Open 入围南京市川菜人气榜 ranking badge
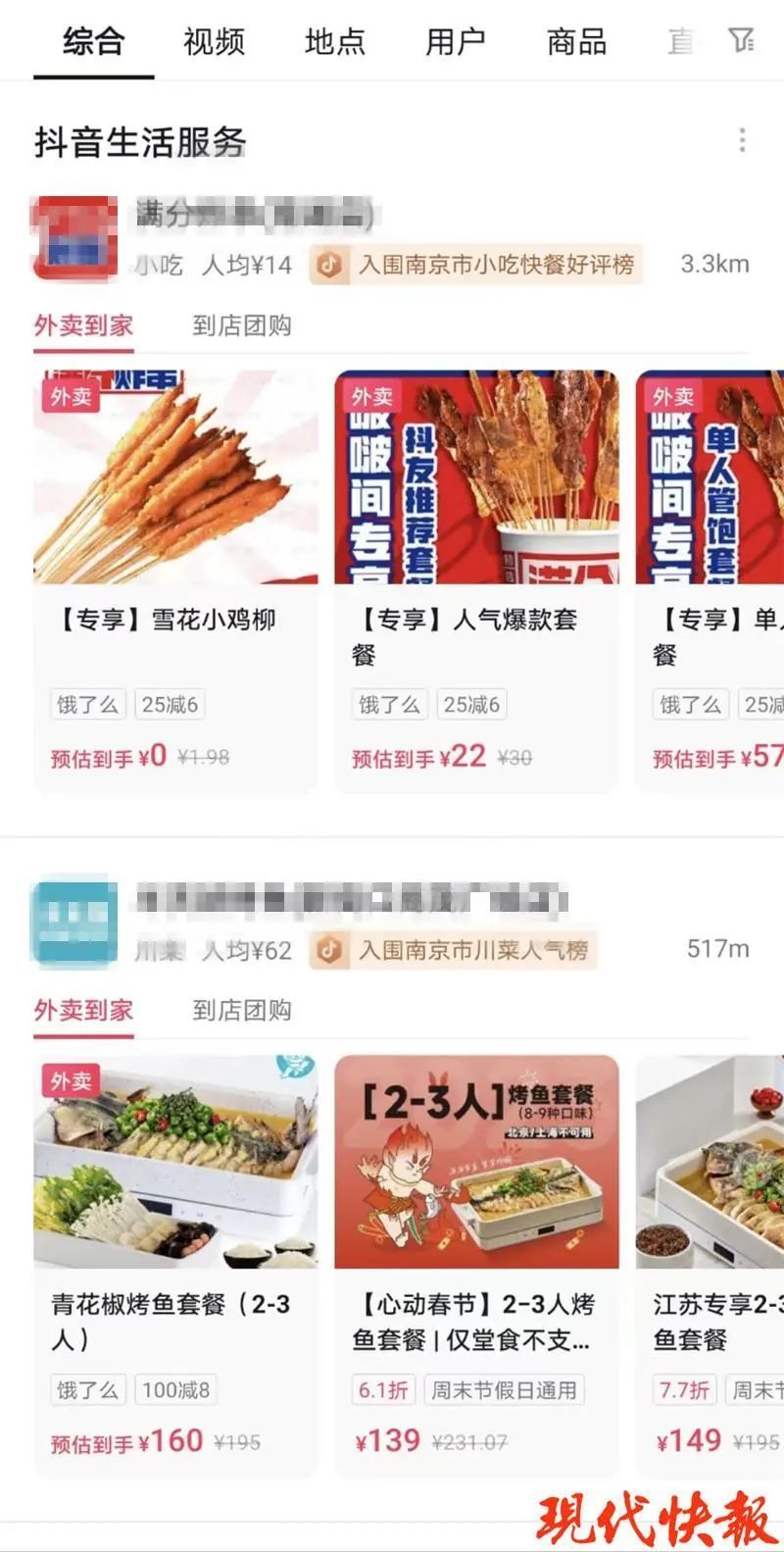This screenshot has height=1552, width=784. (x=454, y=949)
